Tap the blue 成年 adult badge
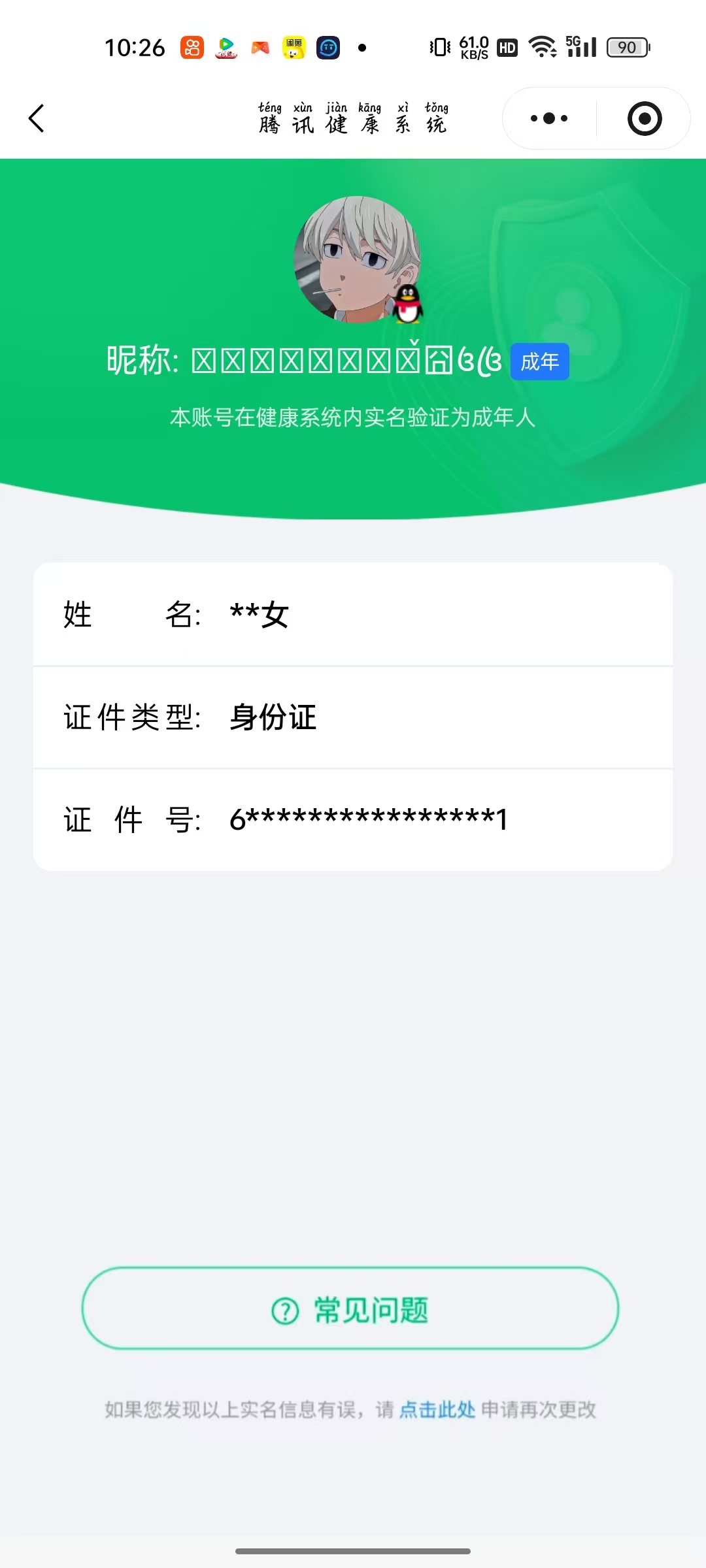Image resolution: width=706 pixels, height=1568 pixels. [539, 361]
